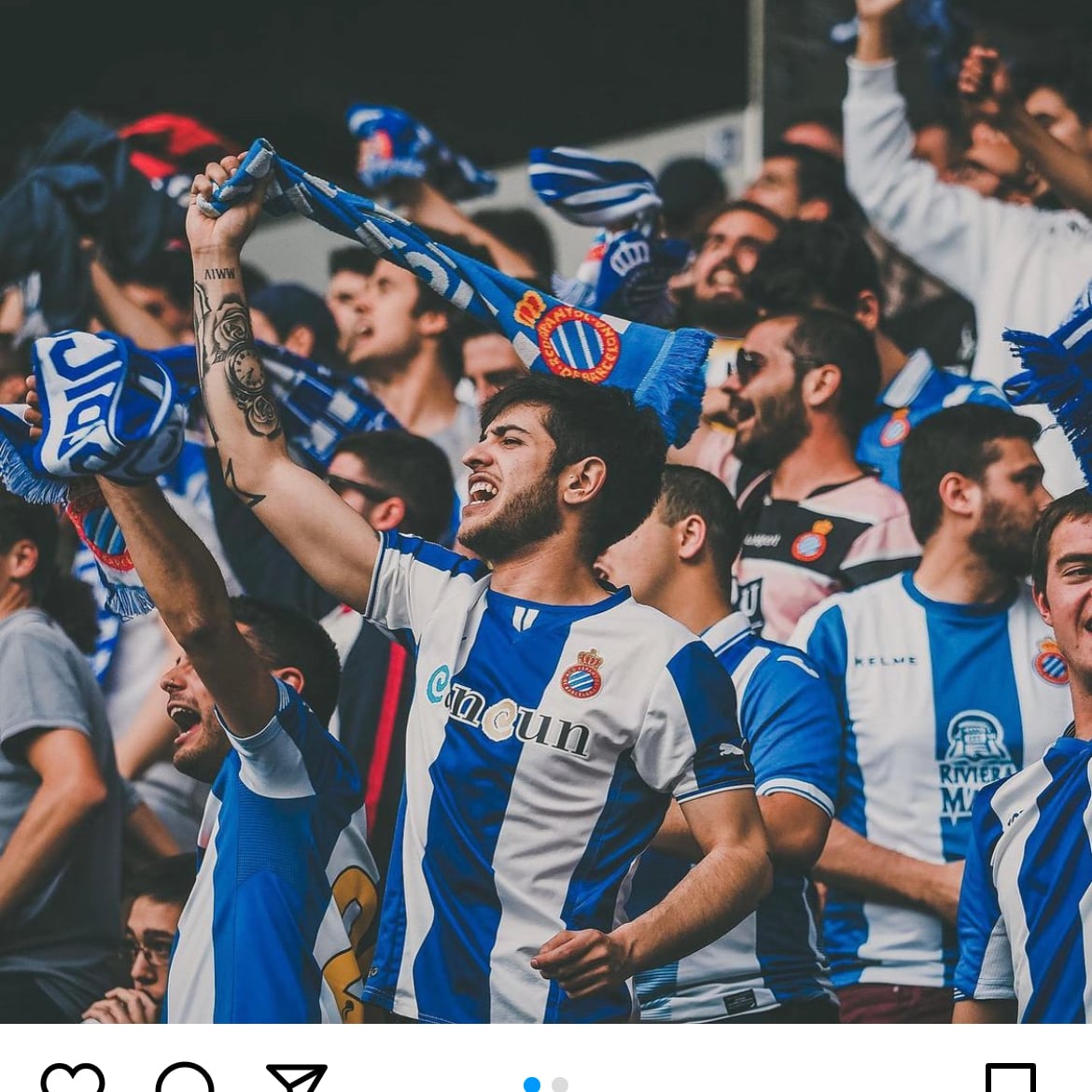Open the fans photo in the post
The height and width of the screenshot is (1092, 1092).
pos(546,511)
